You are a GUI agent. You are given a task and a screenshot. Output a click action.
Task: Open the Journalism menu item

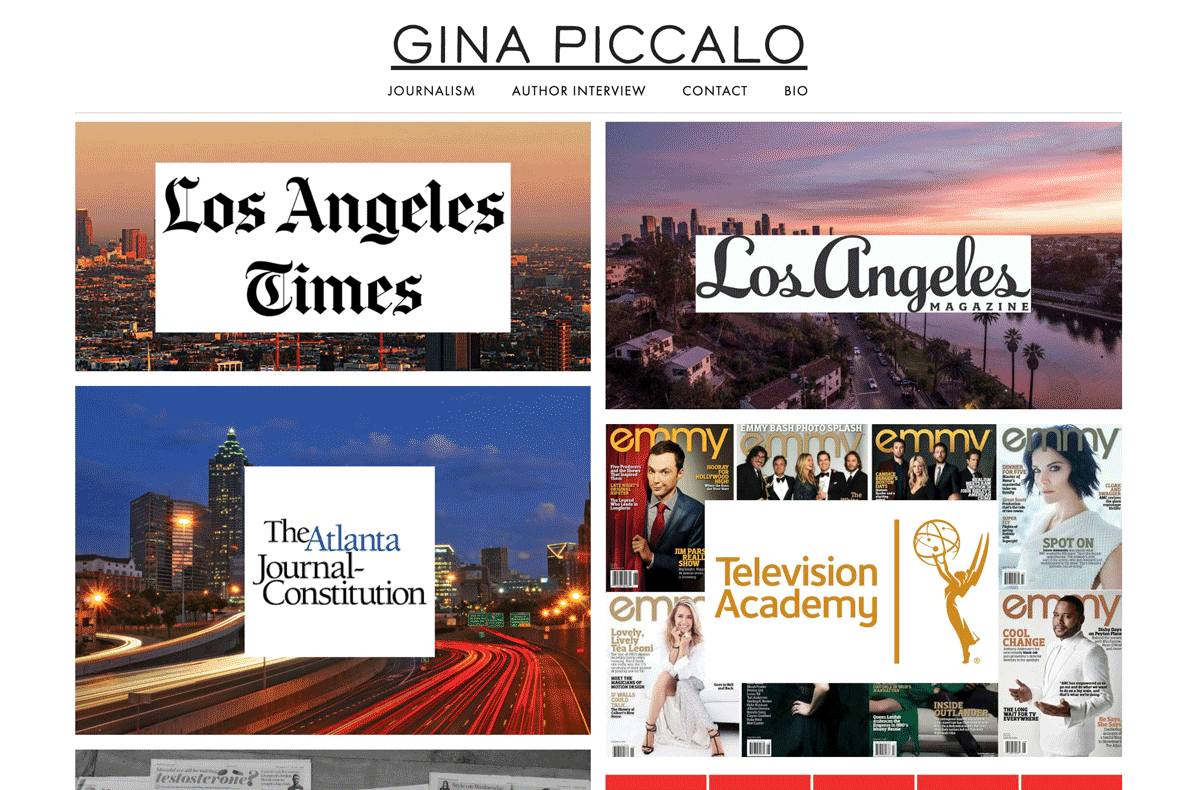click(431, 91)
